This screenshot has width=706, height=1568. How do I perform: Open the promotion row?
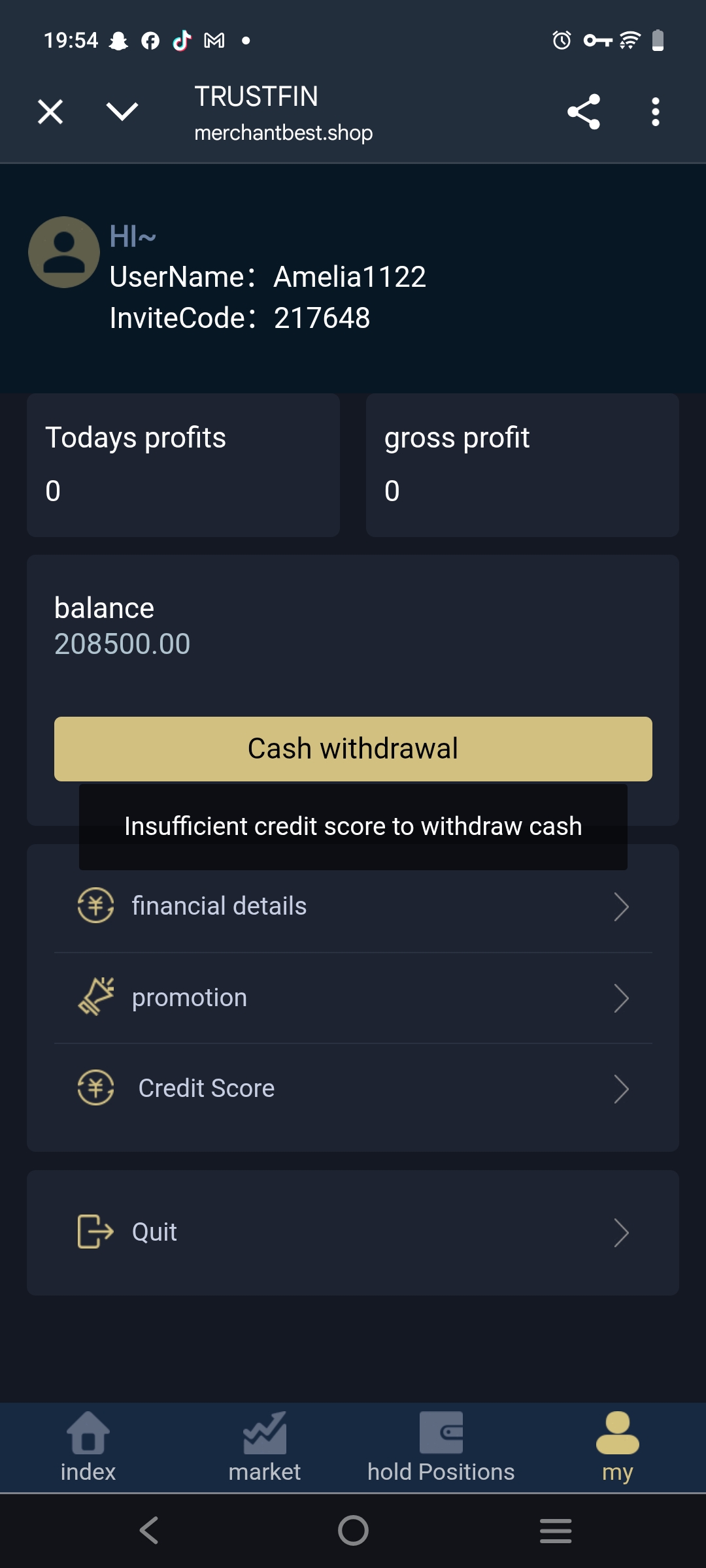tap(353, 998)
